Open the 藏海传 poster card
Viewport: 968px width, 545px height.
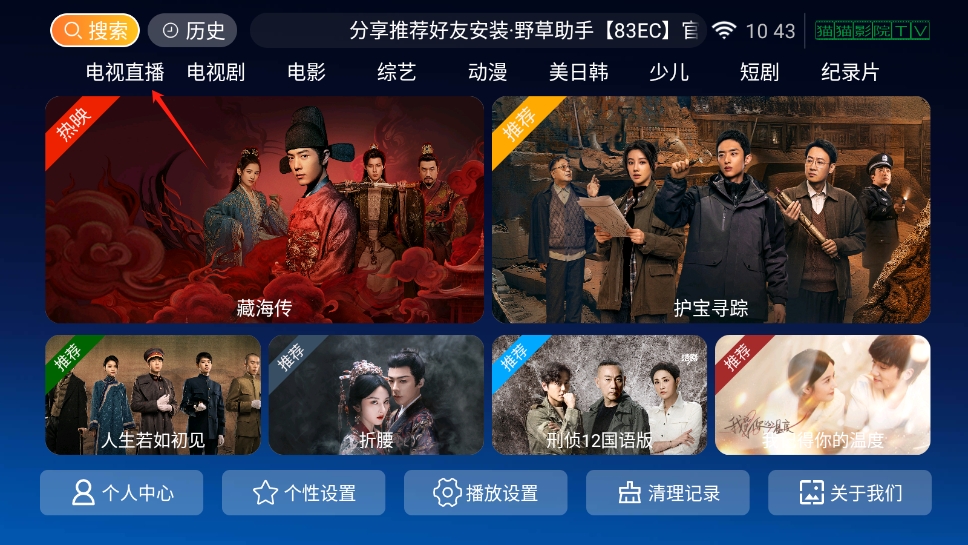click(264, 210)
